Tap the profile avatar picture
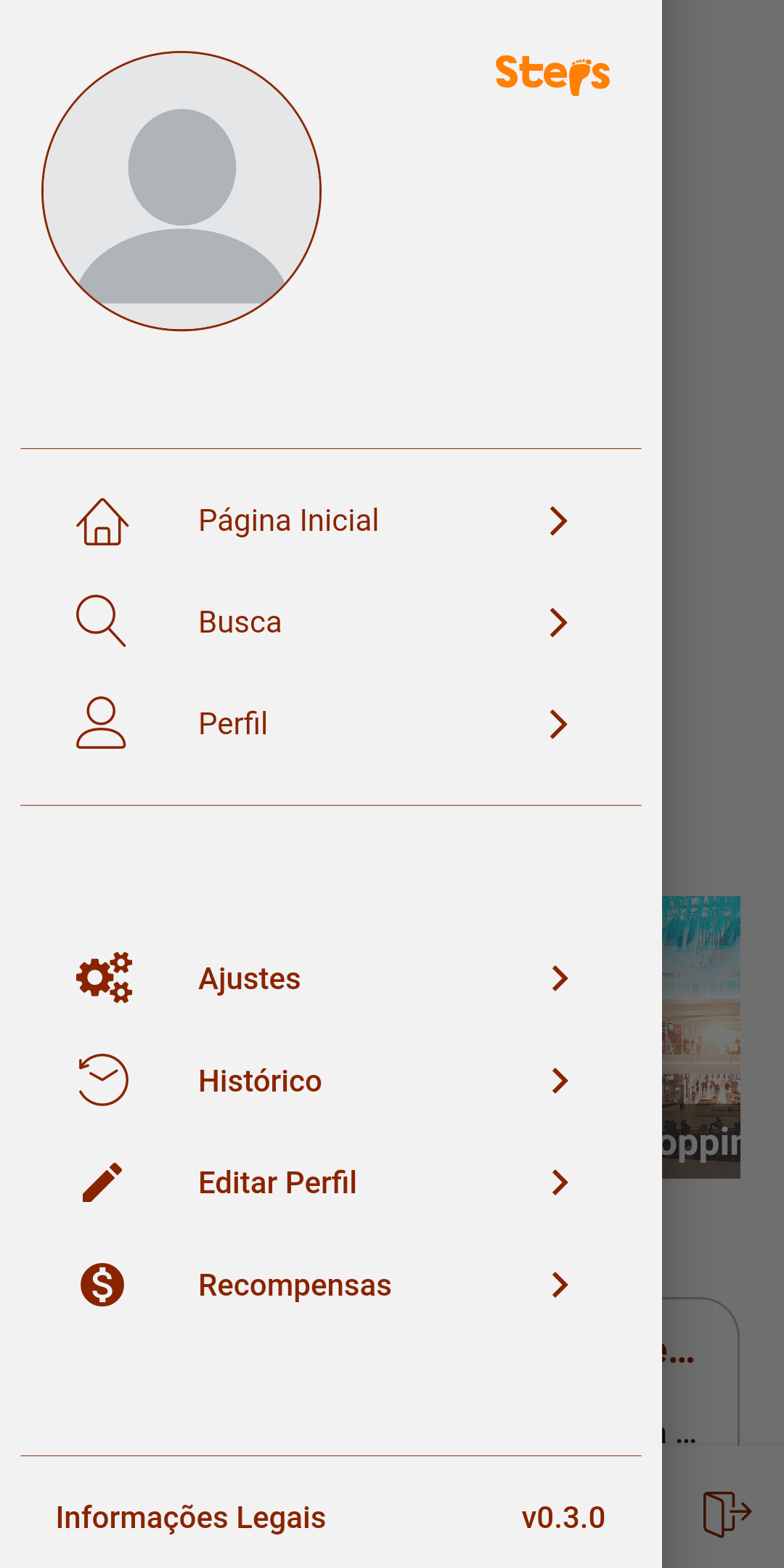Viewport: 784px width, 1568px height. 181,191
